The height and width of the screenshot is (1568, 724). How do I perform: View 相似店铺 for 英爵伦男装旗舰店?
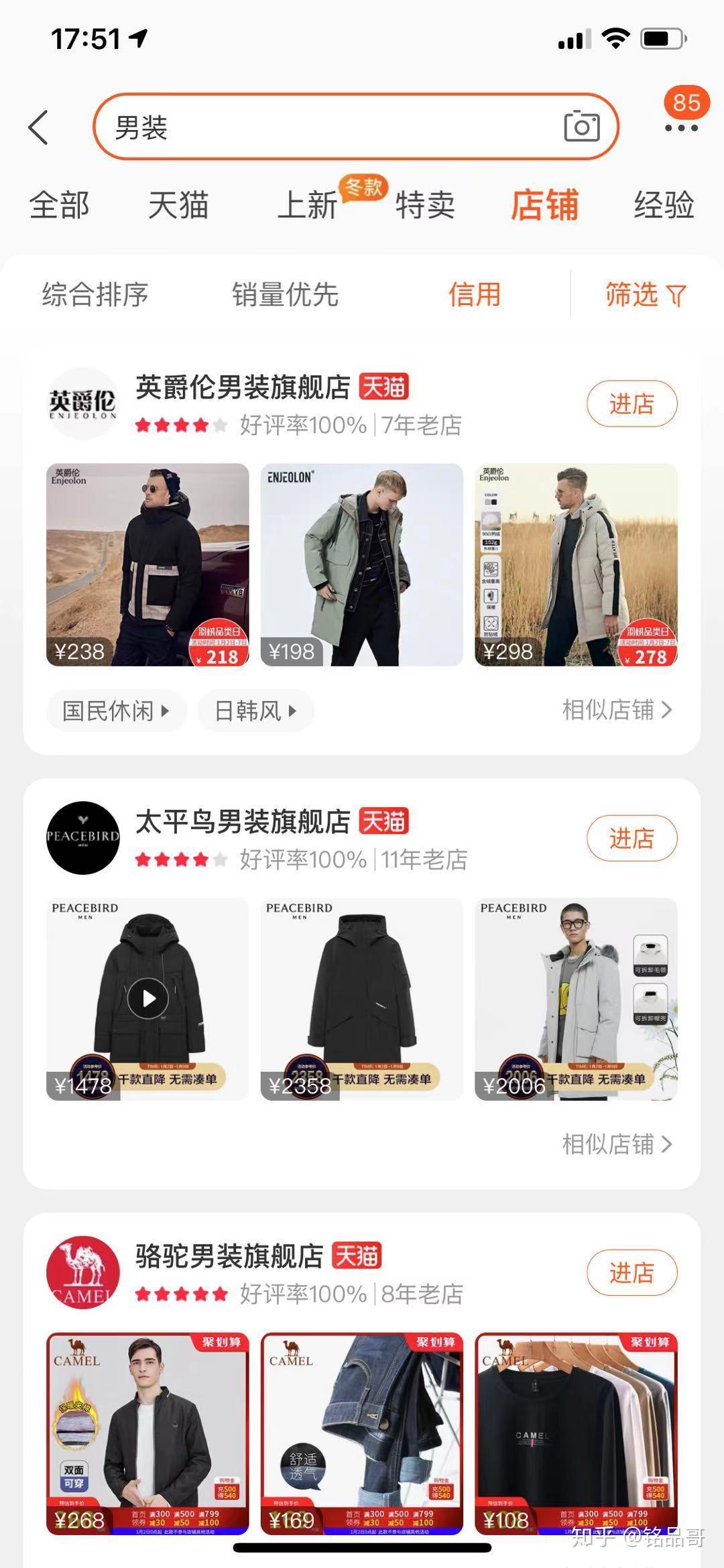[616, 710]
